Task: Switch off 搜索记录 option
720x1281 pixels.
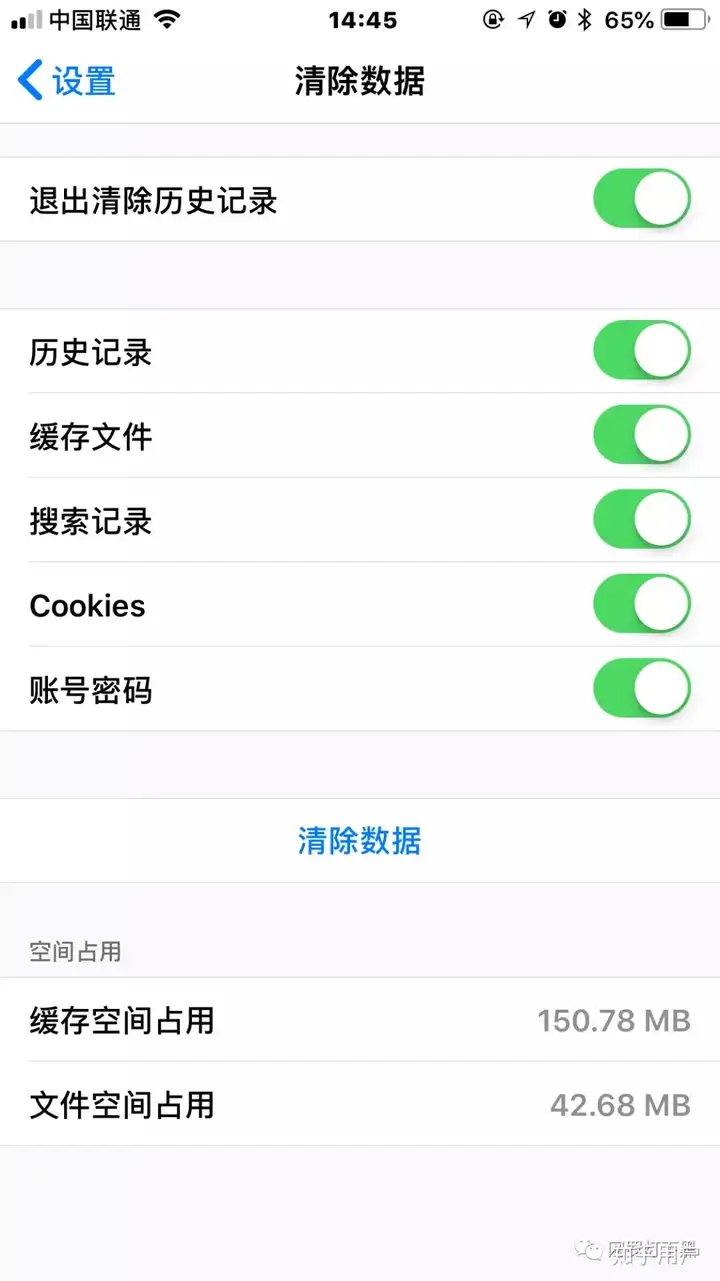Action: click(x=642, y=520)
